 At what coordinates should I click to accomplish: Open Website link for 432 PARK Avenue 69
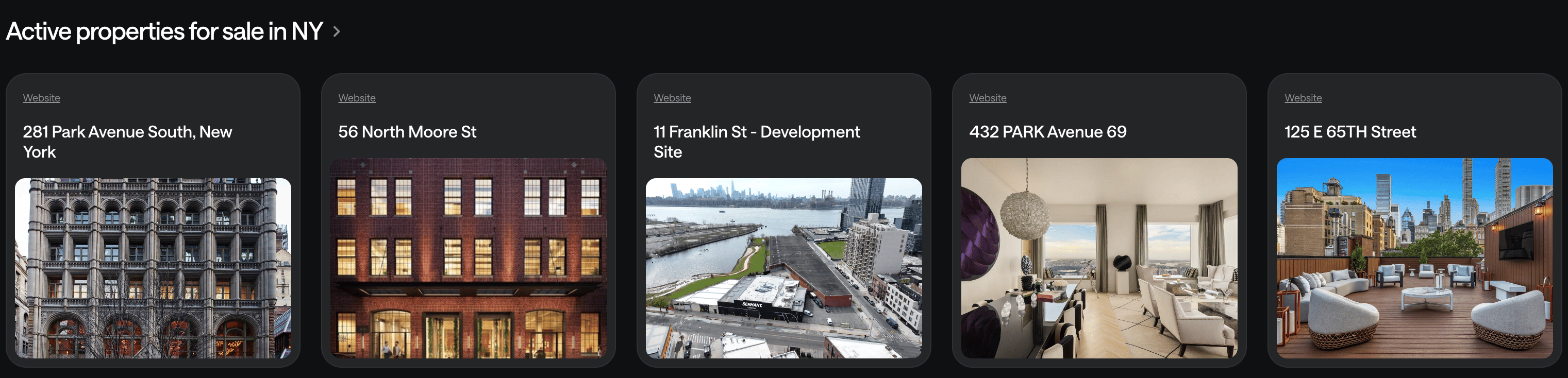tap(987, 98)
